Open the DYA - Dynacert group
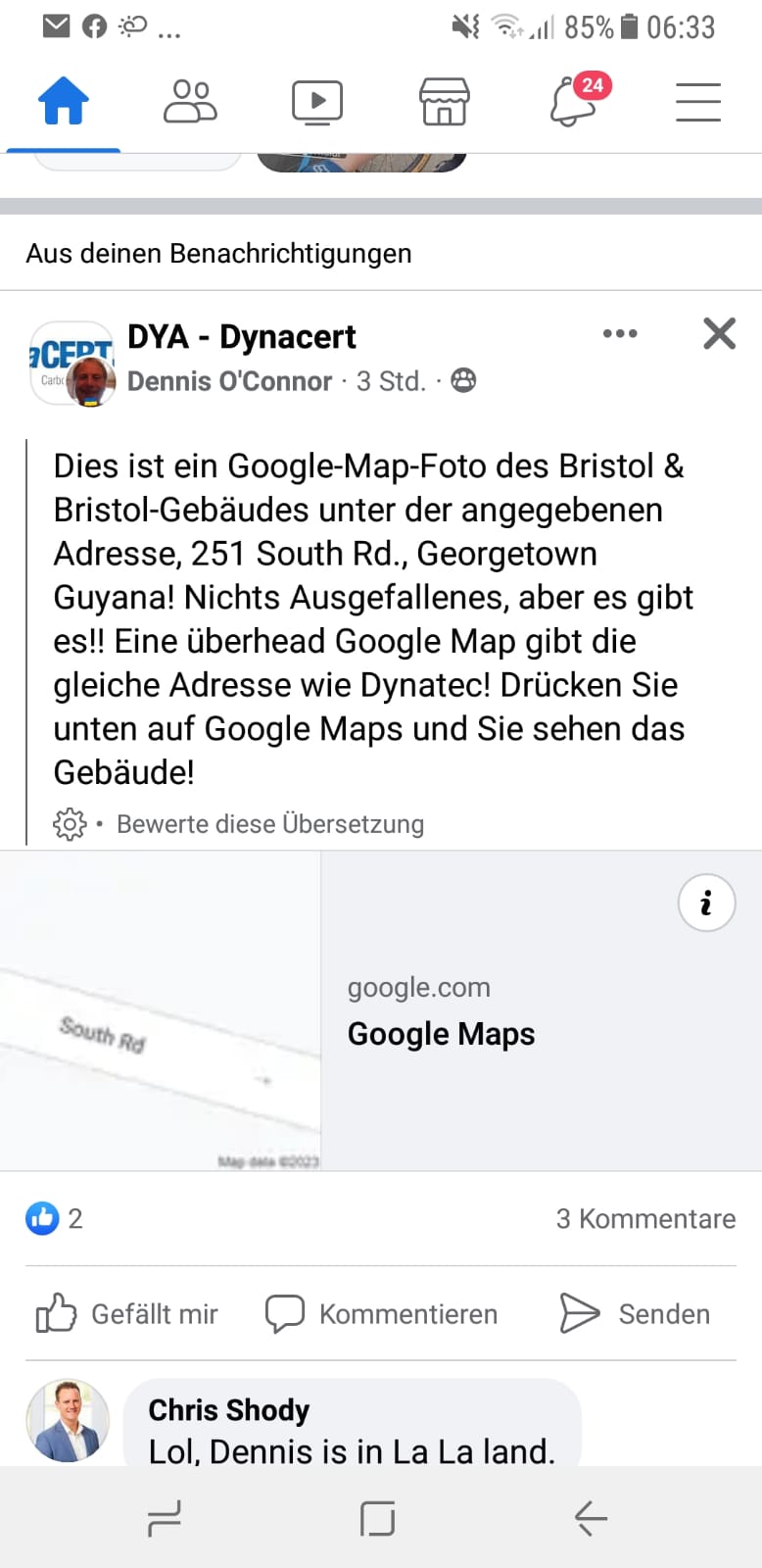 click(x=241, y=337)
